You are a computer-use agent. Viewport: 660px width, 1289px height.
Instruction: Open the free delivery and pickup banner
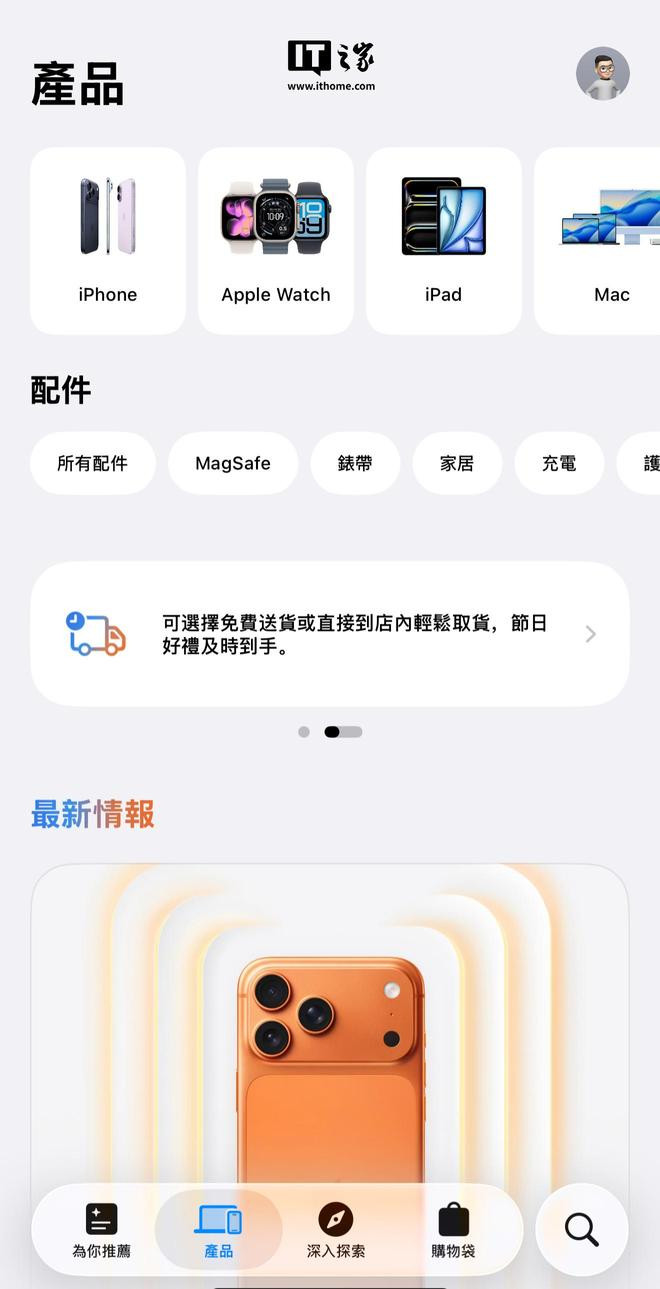(x=330, y=634)
